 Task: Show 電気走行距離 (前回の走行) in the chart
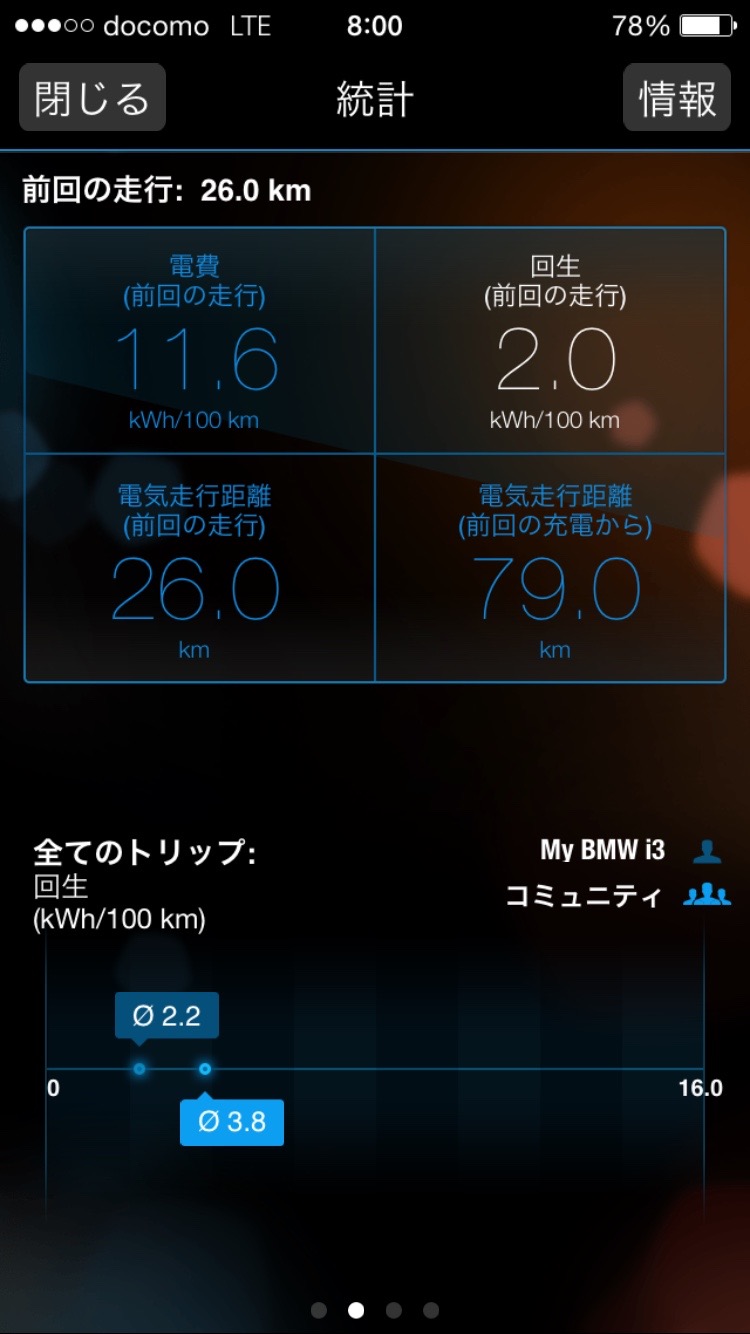[200, 568]
